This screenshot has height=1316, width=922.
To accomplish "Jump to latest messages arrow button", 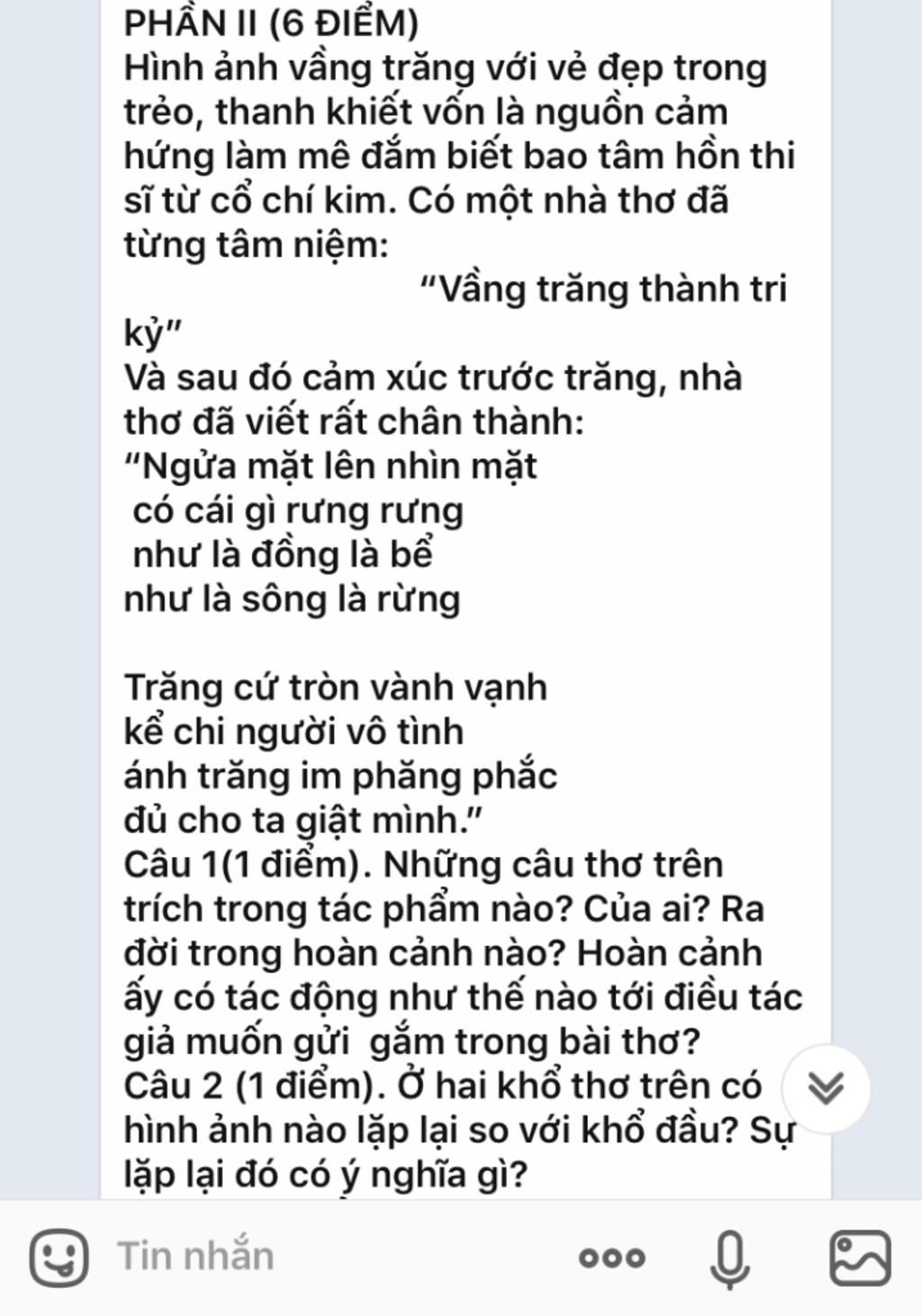I will pyautogui.click(x=826, y=1088).
